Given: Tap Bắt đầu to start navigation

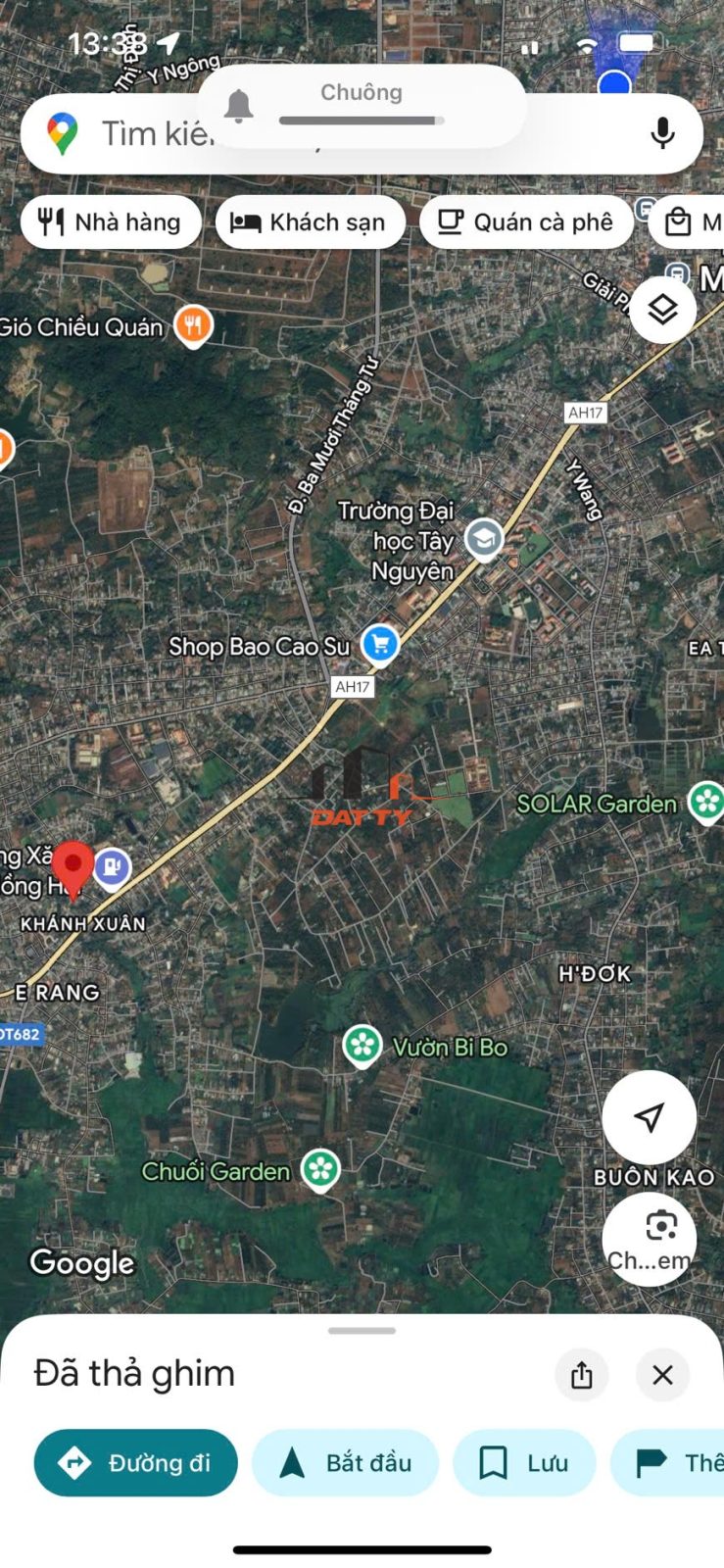Looking at the screenshot, I should [x=345, y=1463].
